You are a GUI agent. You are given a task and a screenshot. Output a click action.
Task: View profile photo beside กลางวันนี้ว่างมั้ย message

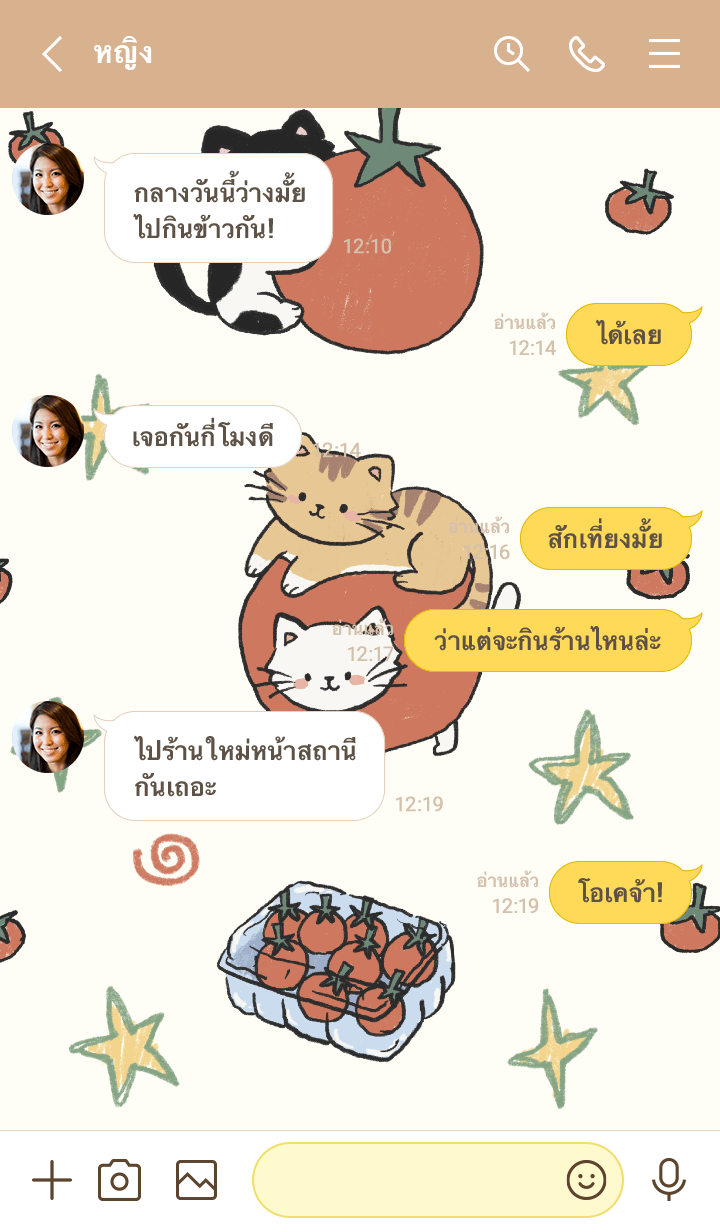pos(48,179)
